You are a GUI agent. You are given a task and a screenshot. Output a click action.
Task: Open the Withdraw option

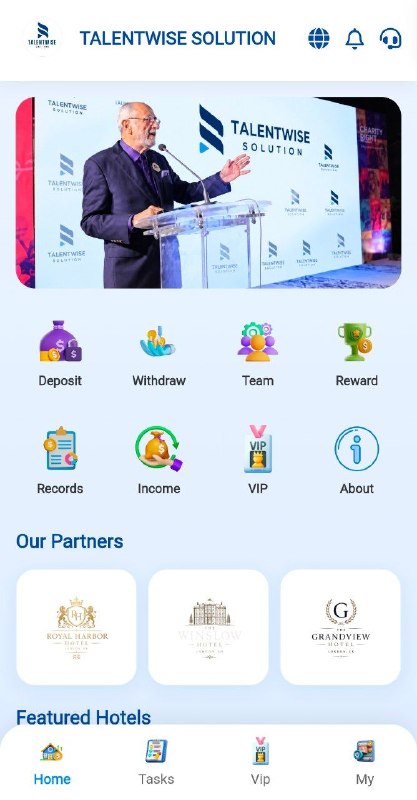coord(159,354)
